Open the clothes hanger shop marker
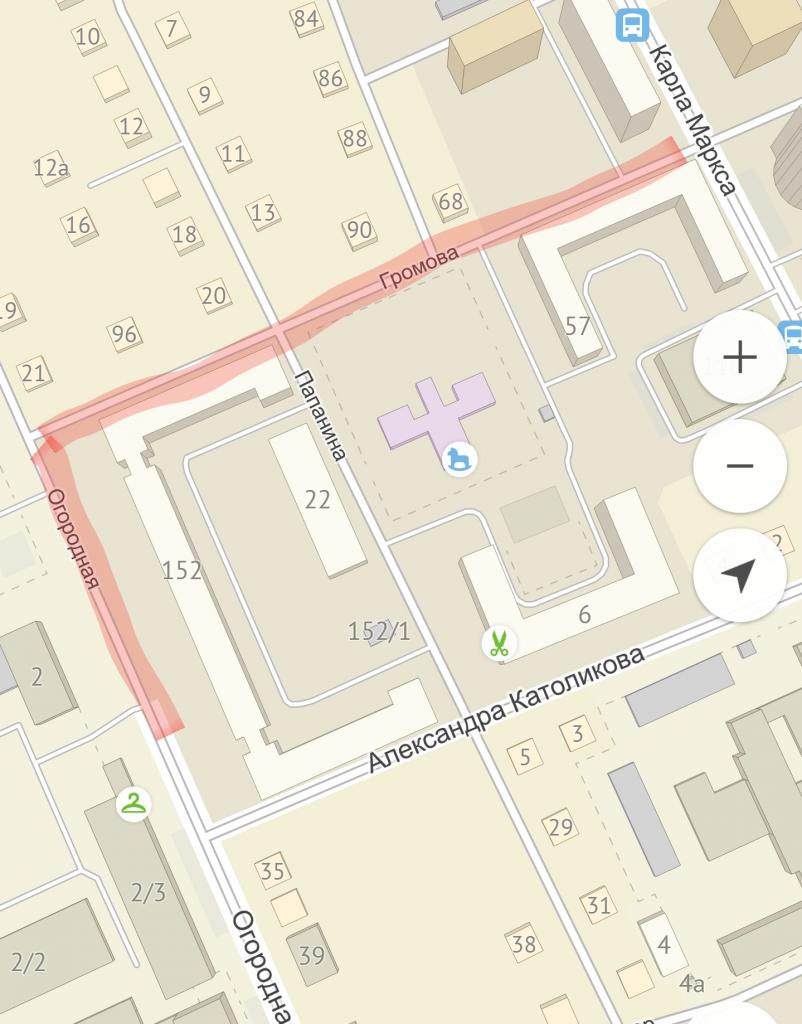 coord(133,802)
